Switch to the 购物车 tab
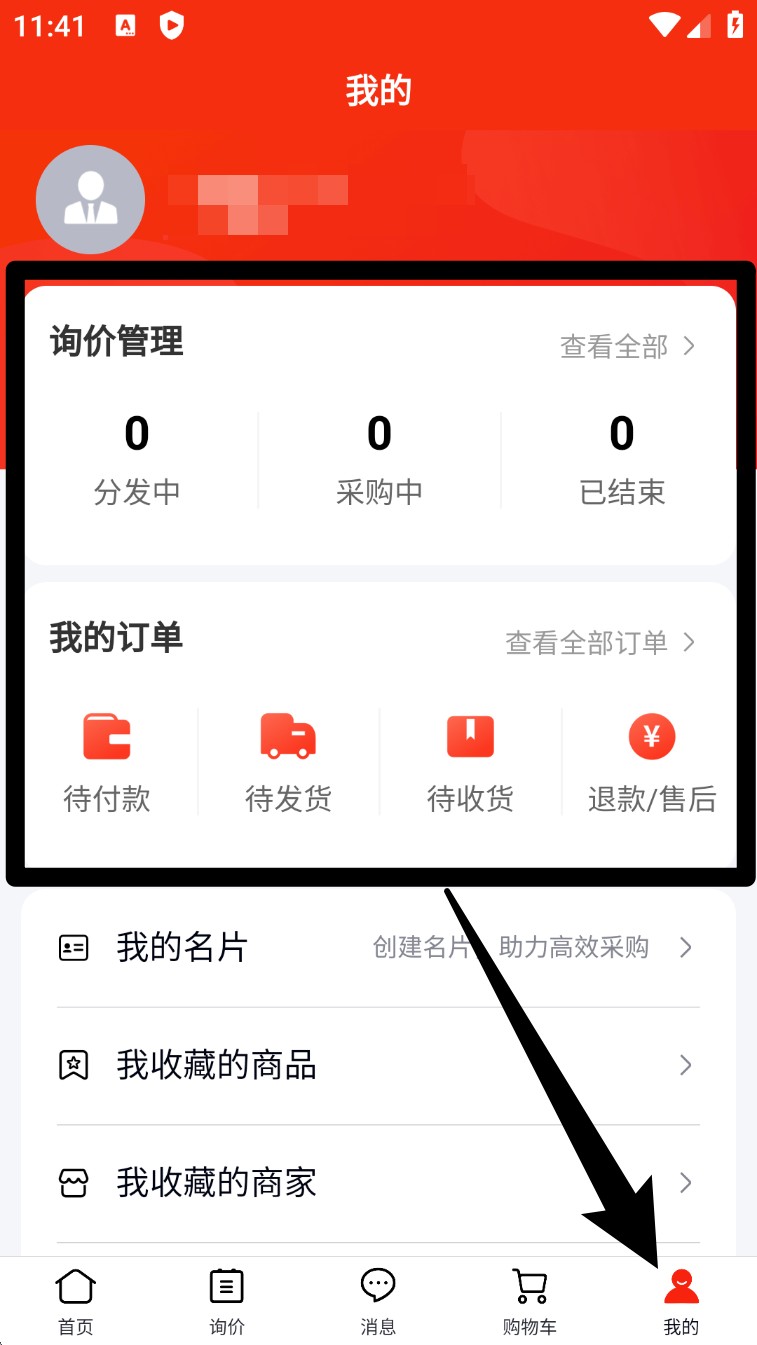The width and height of the screenshot is (757, 1345). [529, 1301]
